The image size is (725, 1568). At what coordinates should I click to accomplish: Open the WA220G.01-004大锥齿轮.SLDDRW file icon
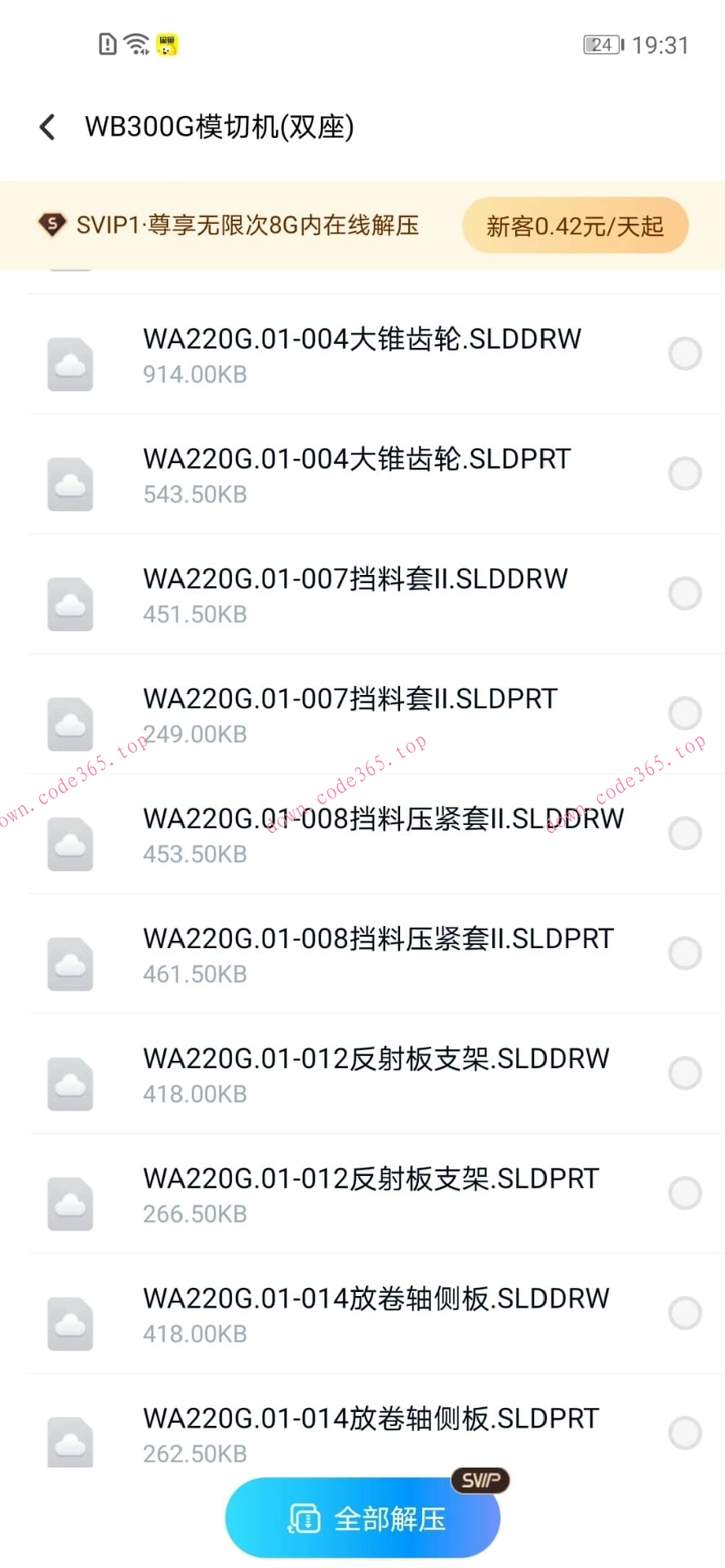[x=69, y=364]
